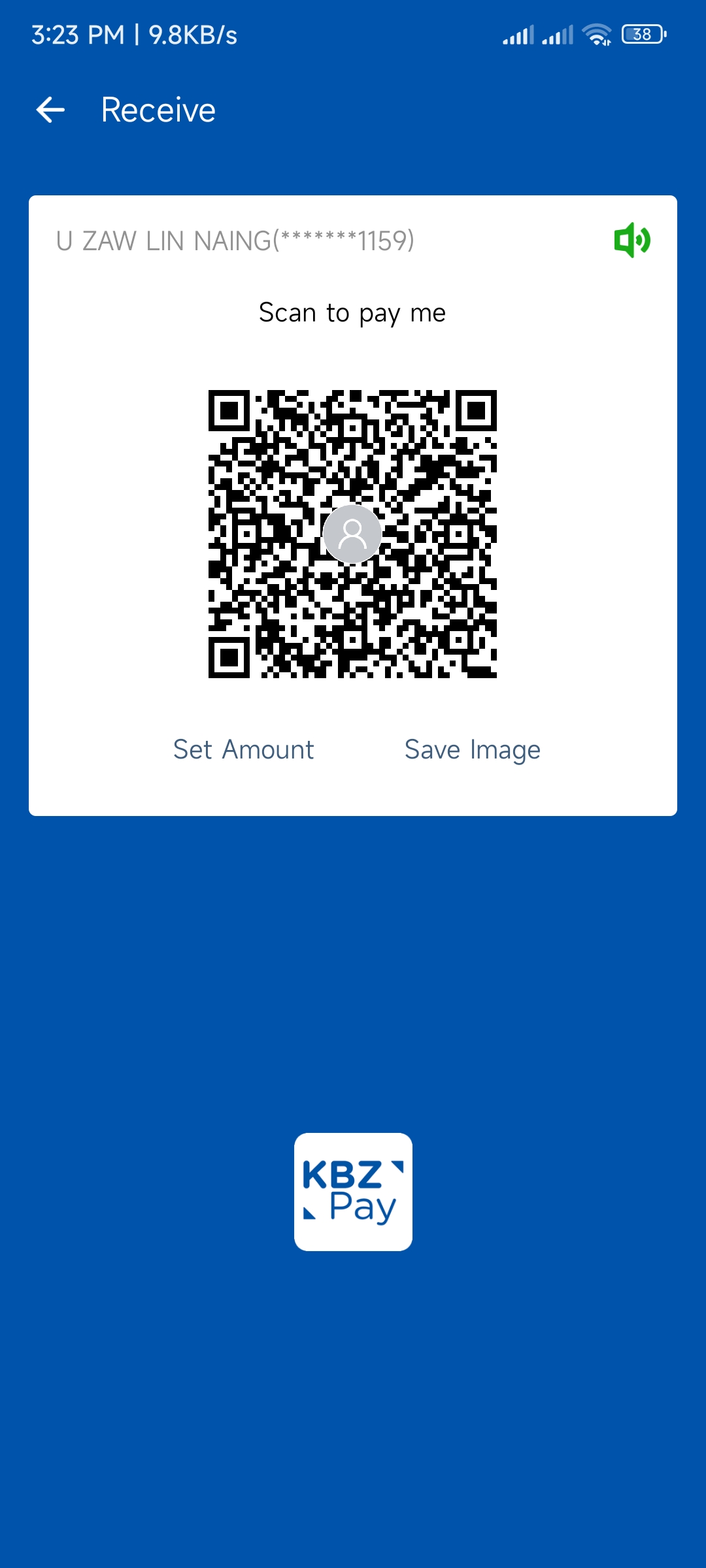706x1568 pixels.
Task: Toggle the green payment sound speaker icon
Action: coord(631,240)
